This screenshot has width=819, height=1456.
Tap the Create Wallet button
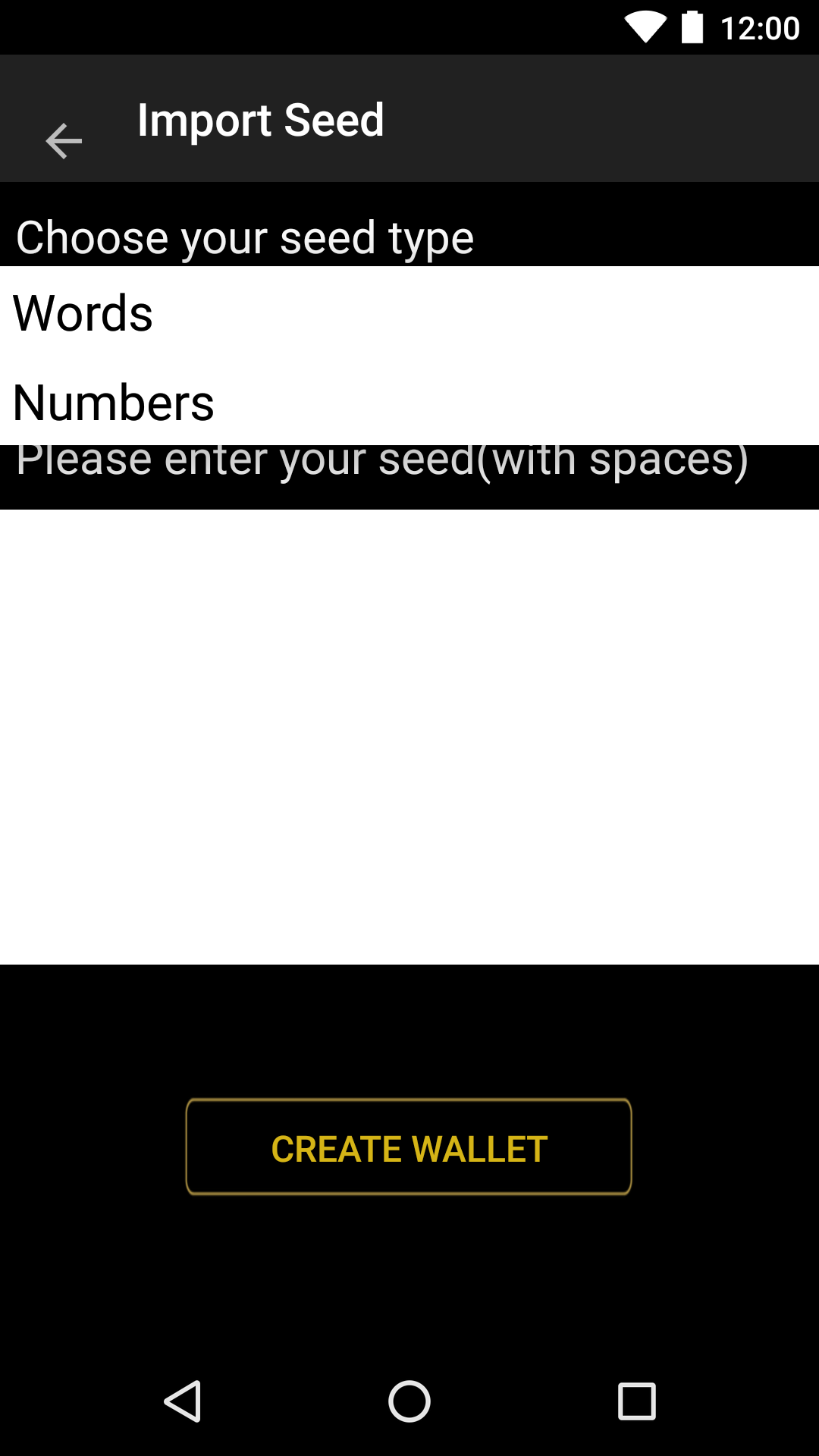(409, 1147)
